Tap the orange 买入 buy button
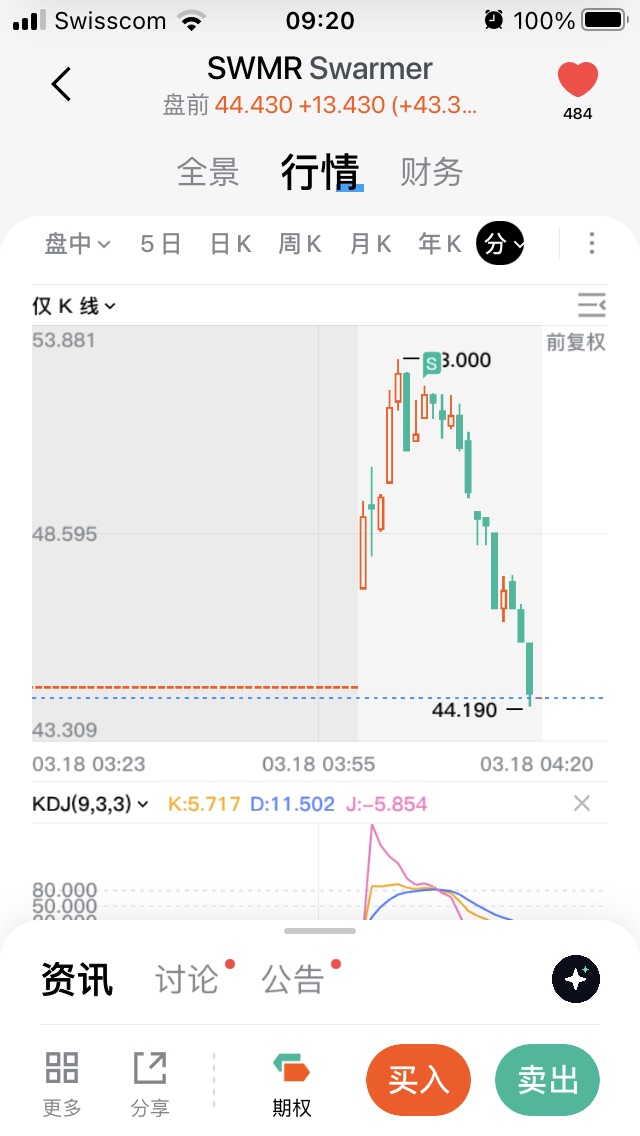Viewport: 640px width, 1136px height. pos(418,1080)
